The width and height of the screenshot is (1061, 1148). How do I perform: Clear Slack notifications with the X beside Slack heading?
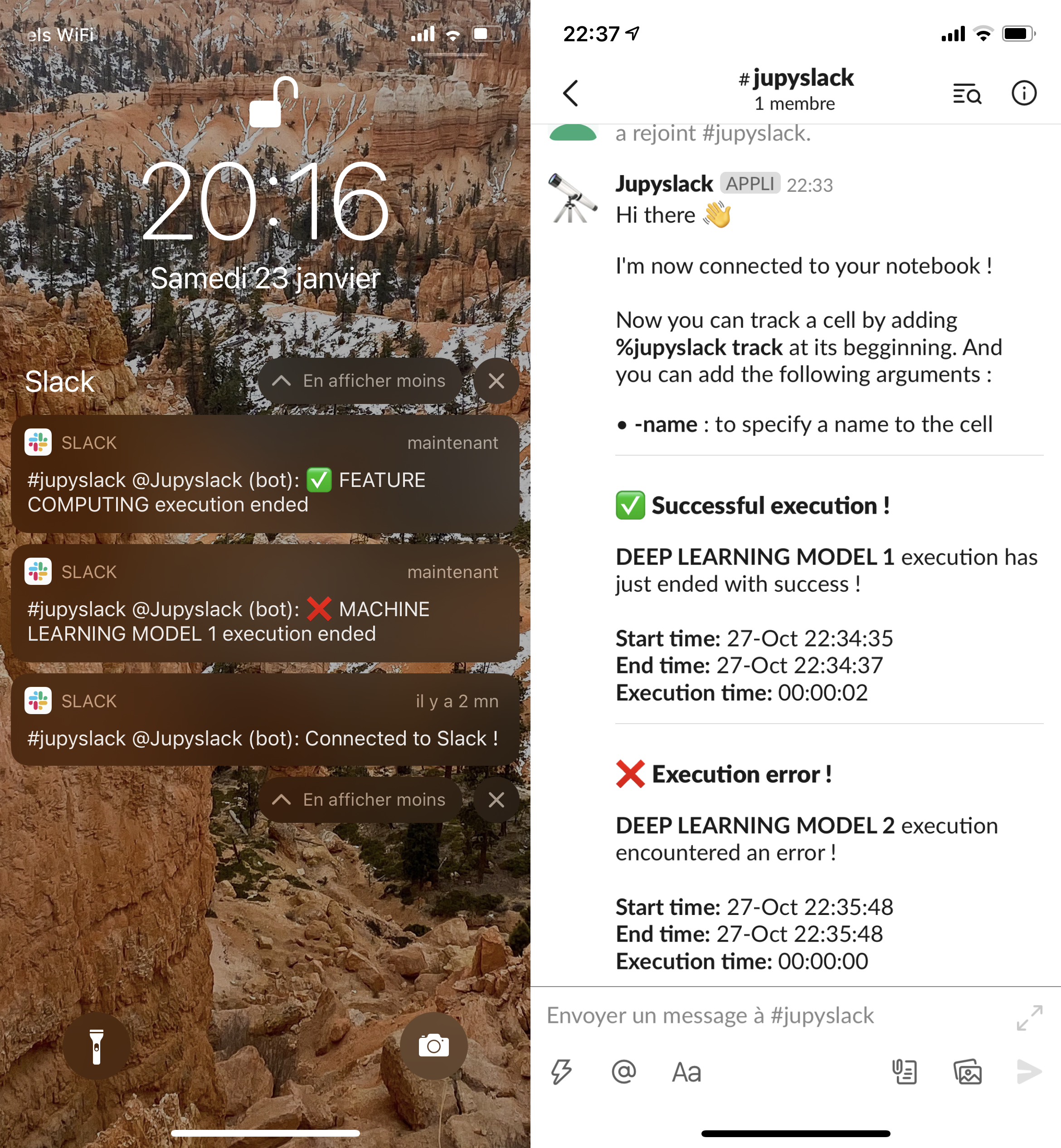point(496,380)
